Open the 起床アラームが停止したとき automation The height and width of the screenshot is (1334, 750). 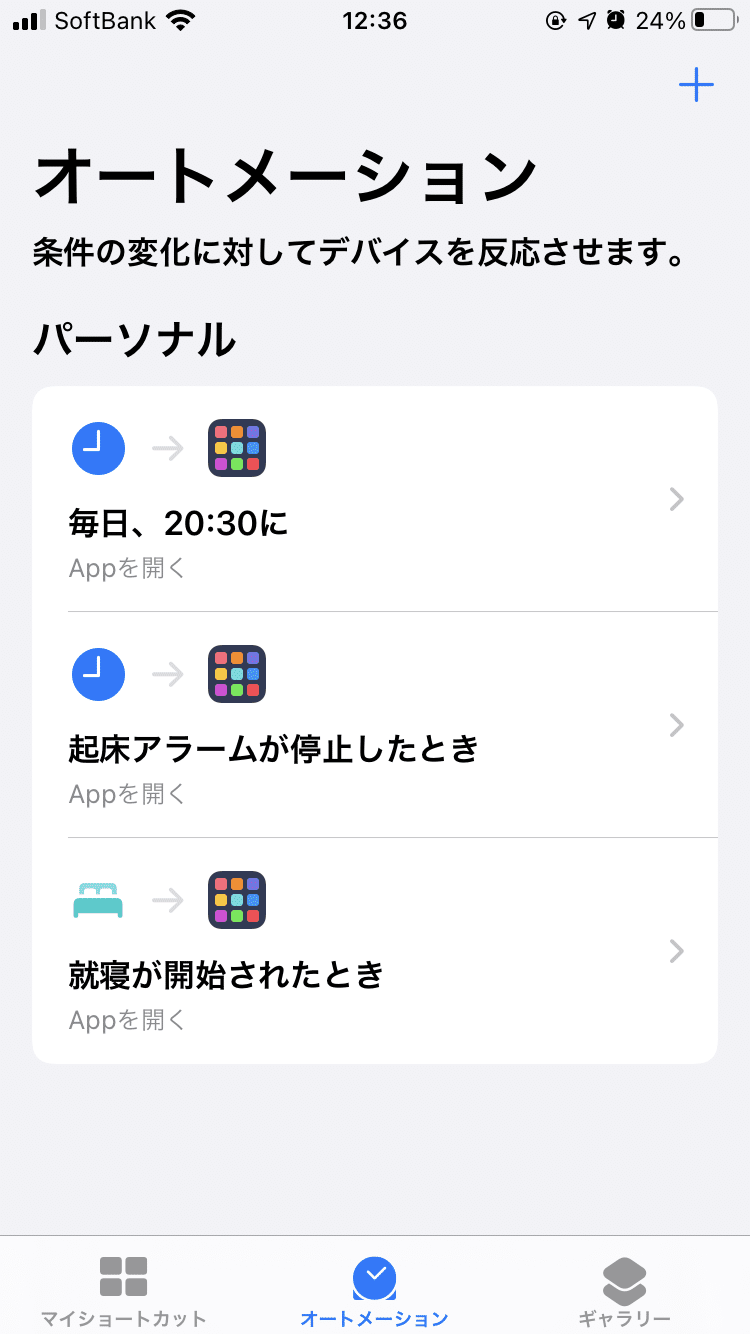tap(375, 725)
